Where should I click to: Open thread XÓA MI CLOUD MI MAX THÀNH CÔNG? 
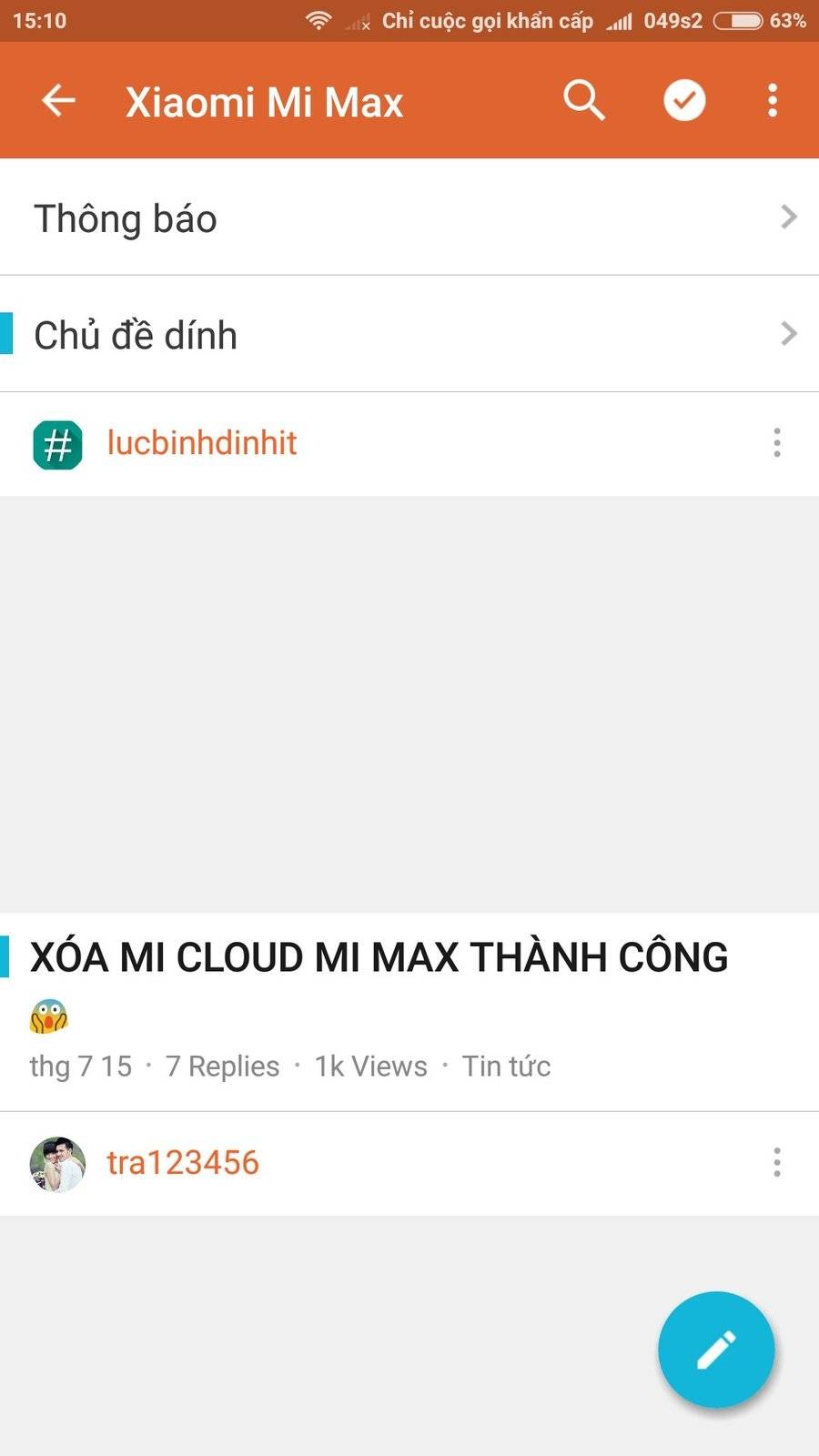[379, 957]
